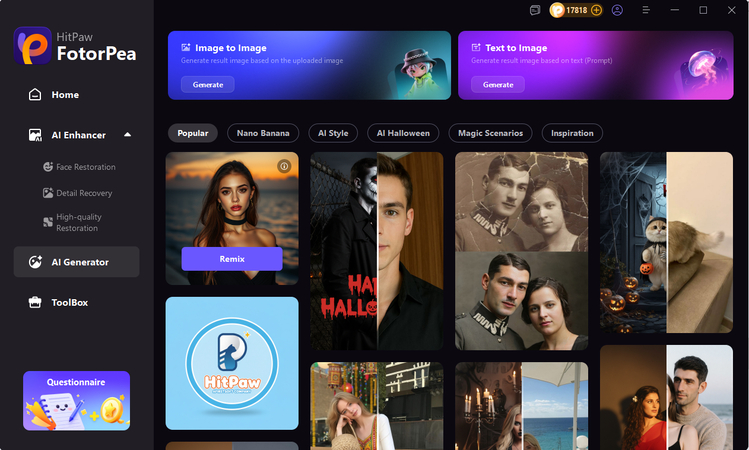Click Generate under Image to Image
Viewport: 749px width, 450px height.
pyautogui.click(x=208, y=85)
